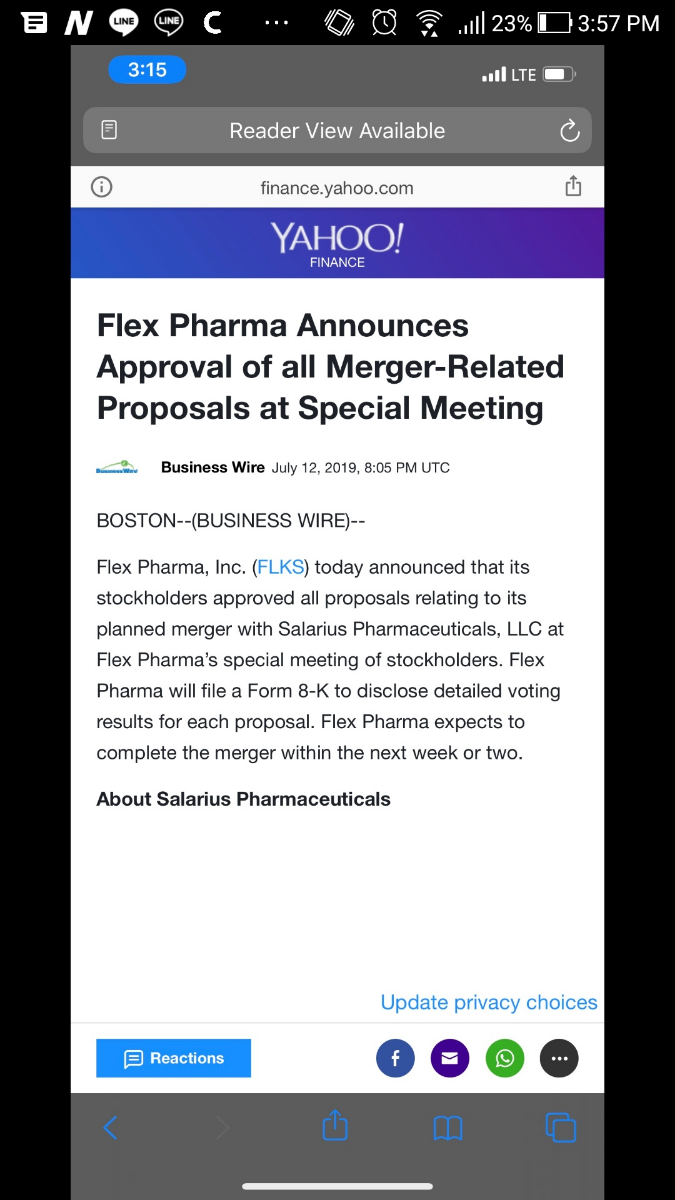Image resolution: width=675 pixels, height=1200 pixels.
Task: Share the article on WhatsApp
Action: point(504,1058)
